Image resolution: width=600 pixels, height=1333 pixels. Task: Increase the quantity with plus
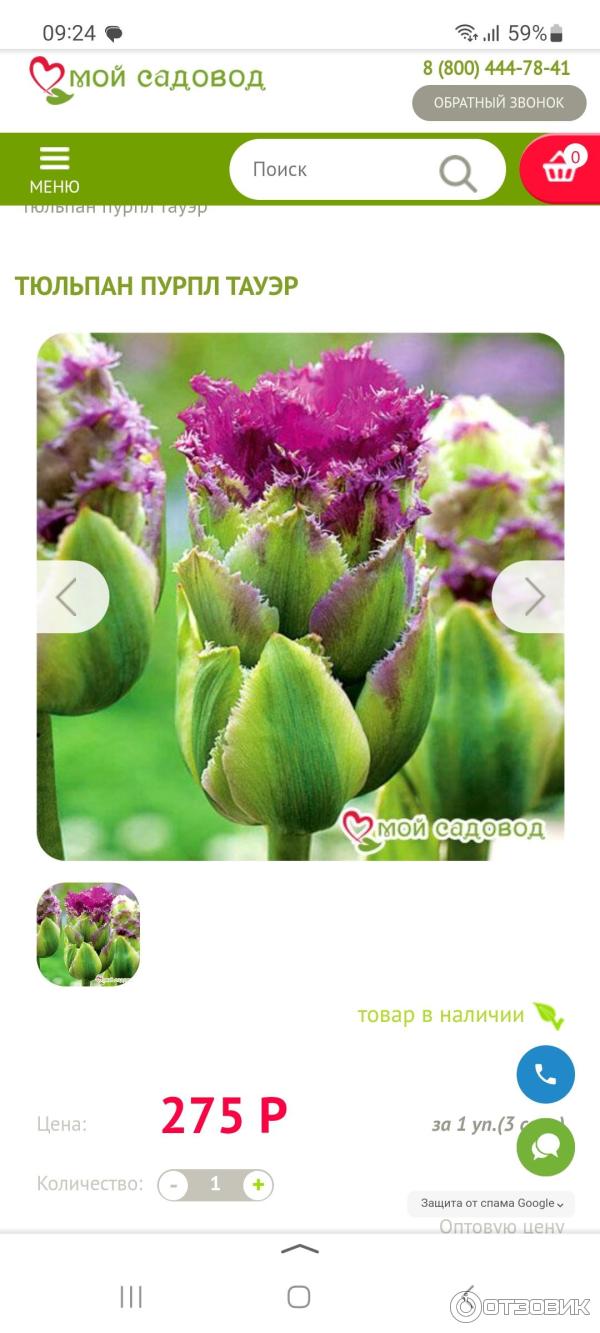(x=258, y=1185)
